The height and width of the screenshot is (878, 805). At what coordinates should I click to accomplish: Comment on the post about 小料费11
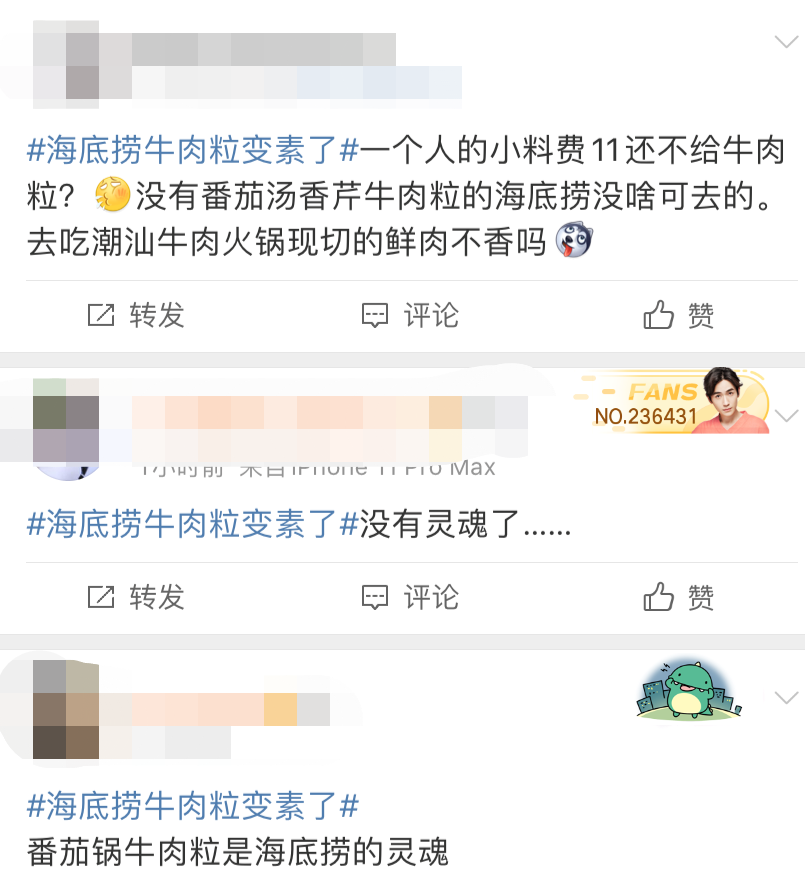click(x=409, y=316)
